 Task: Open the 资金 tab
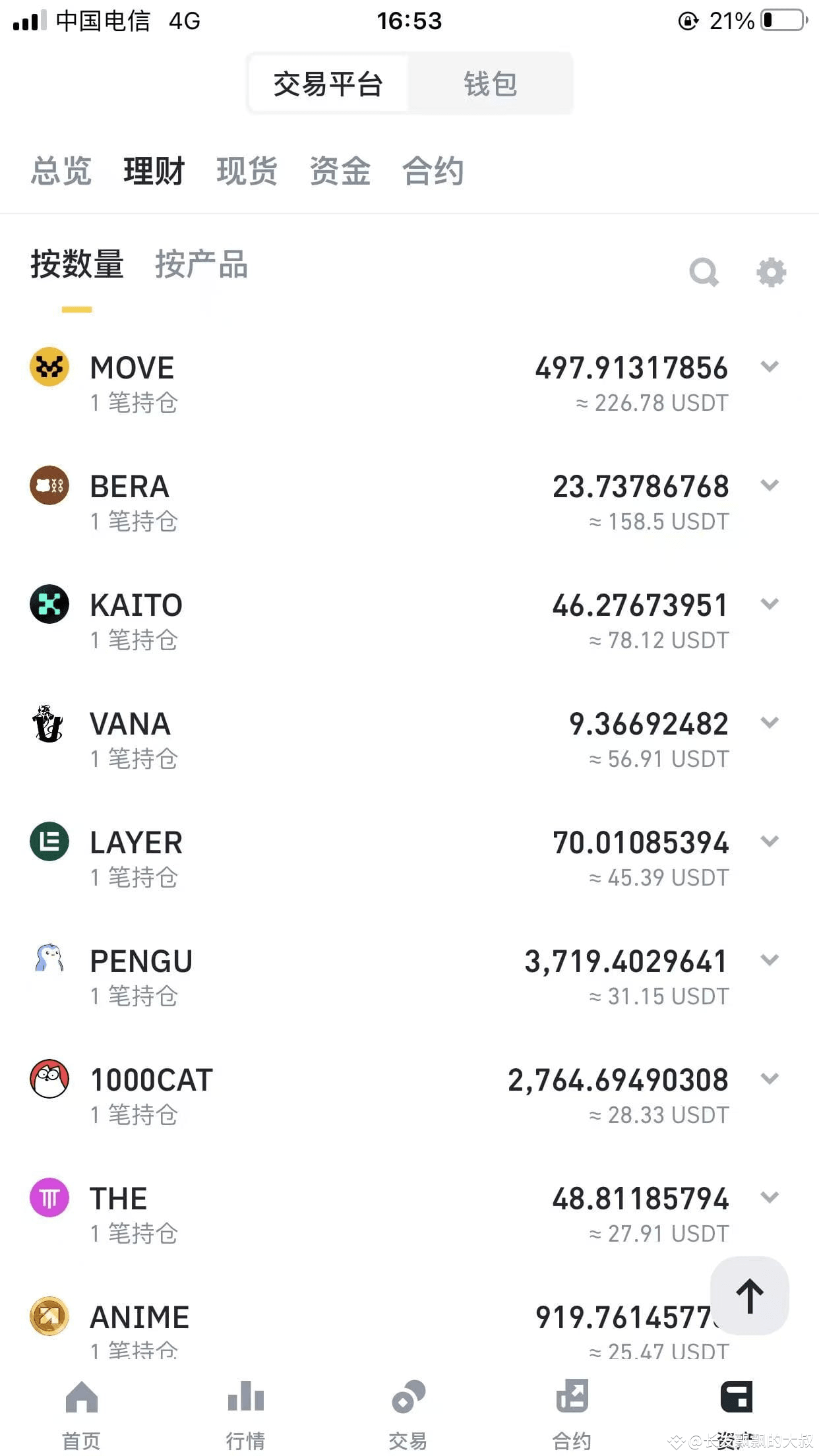(x=340, y=171)
